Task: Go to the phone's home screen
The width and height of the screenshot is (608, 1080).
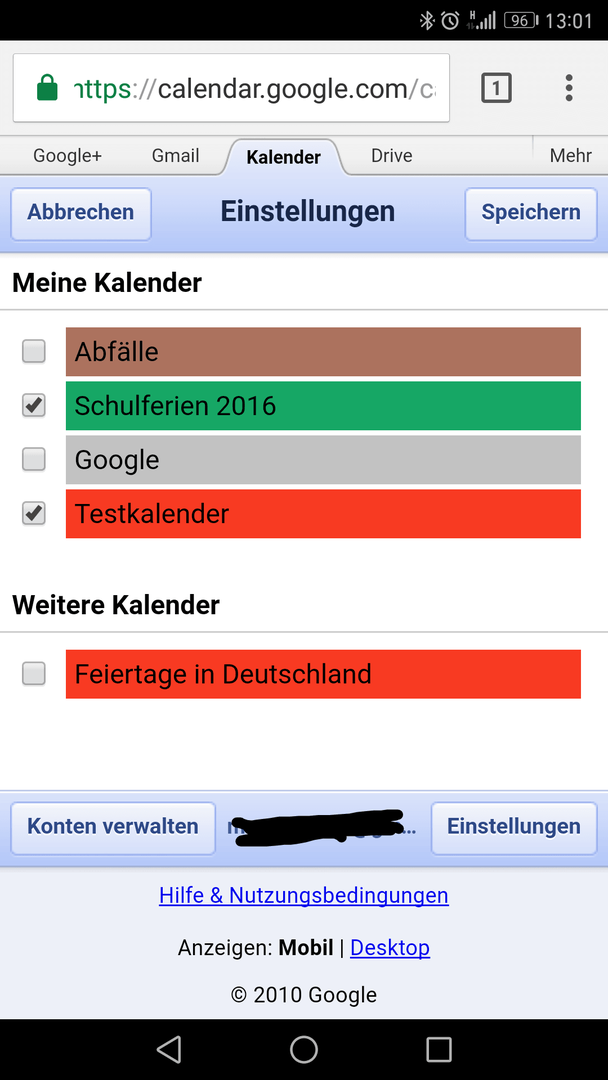Action: pyautogui.click(x=304, y=1049)
